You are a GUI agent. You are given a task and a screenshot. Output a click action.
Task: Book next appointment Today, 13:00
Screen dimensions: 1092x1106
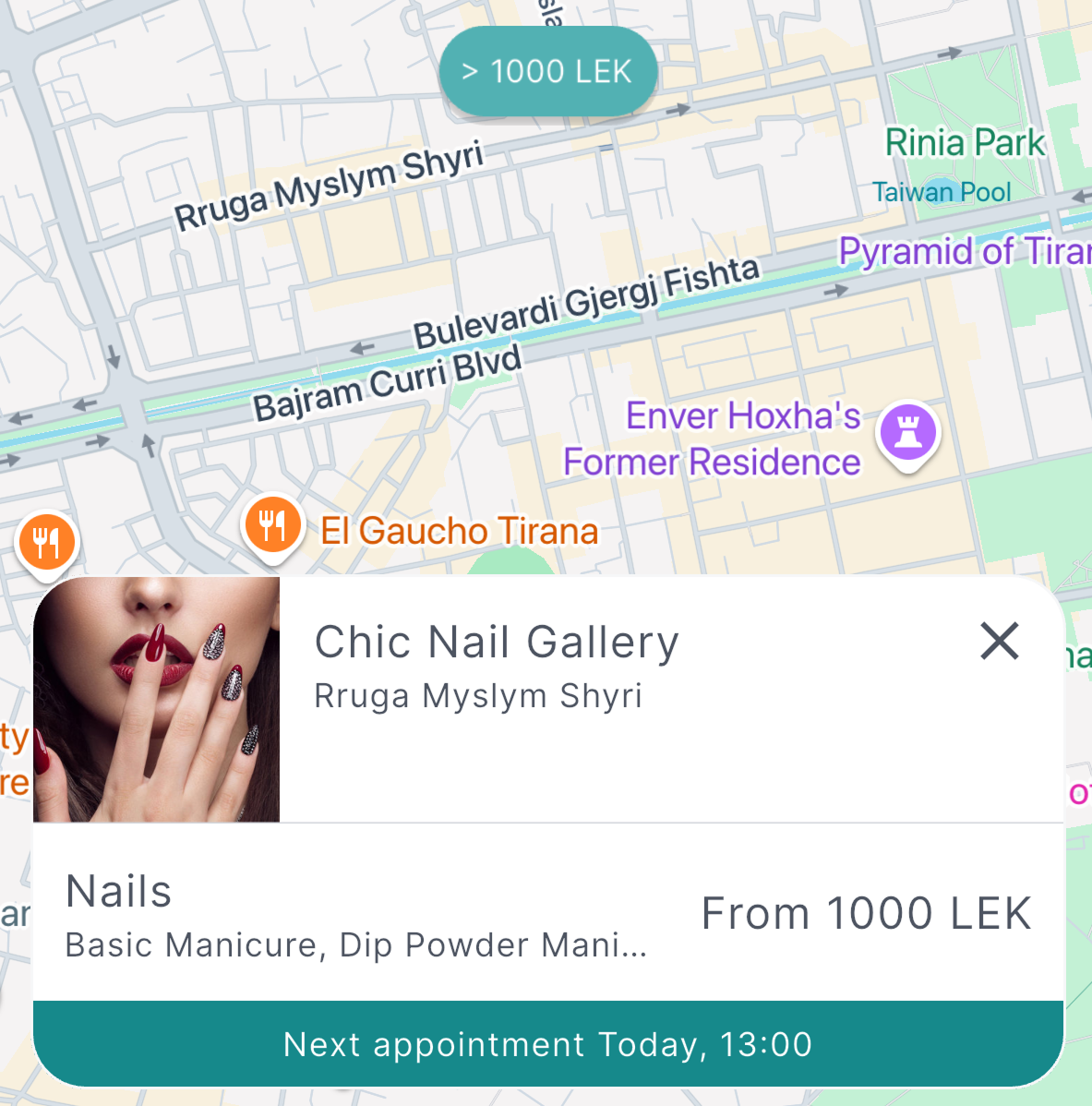(x=547, y=1044)
